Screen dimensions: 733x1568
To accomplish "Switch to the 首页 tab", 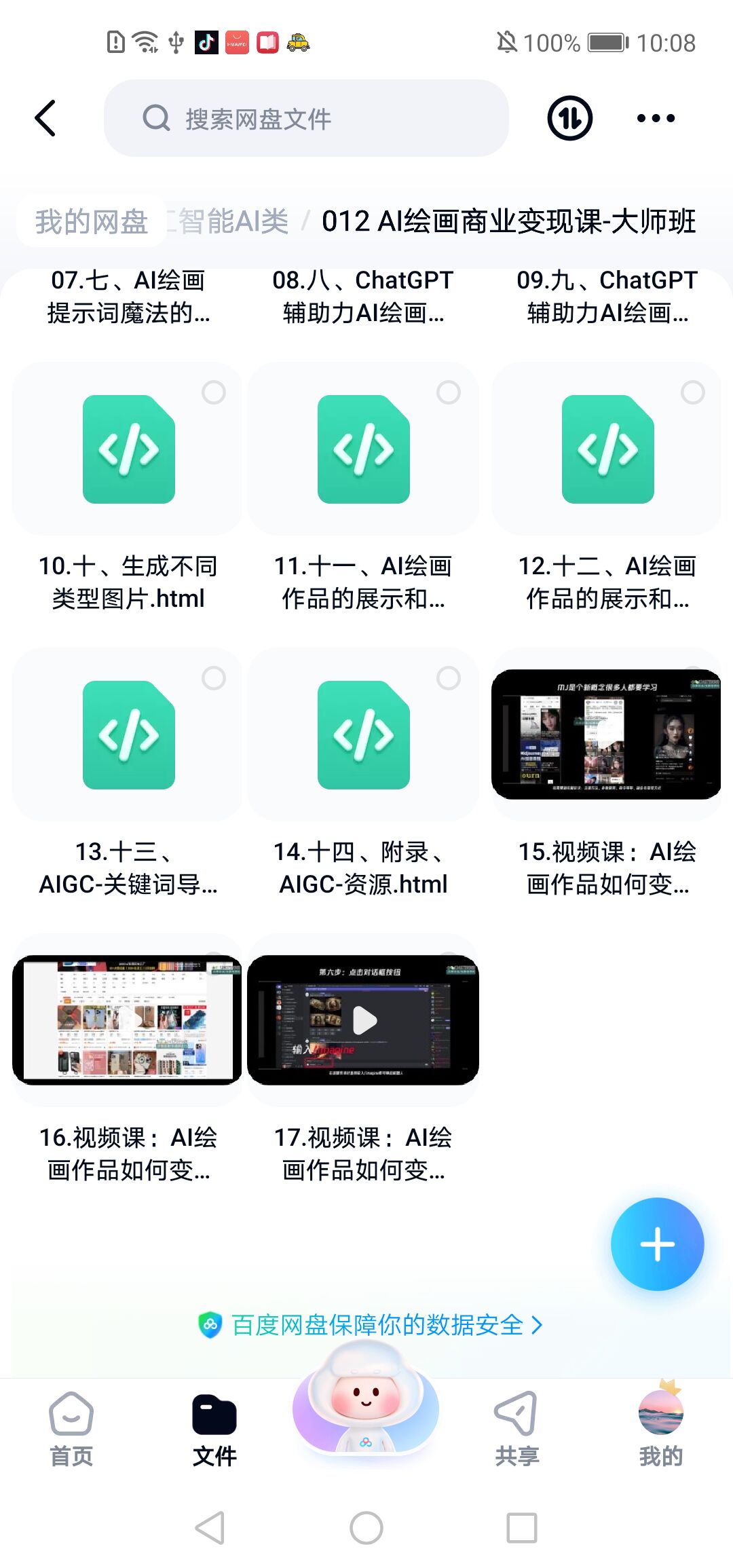I will tap(71, 1427).
